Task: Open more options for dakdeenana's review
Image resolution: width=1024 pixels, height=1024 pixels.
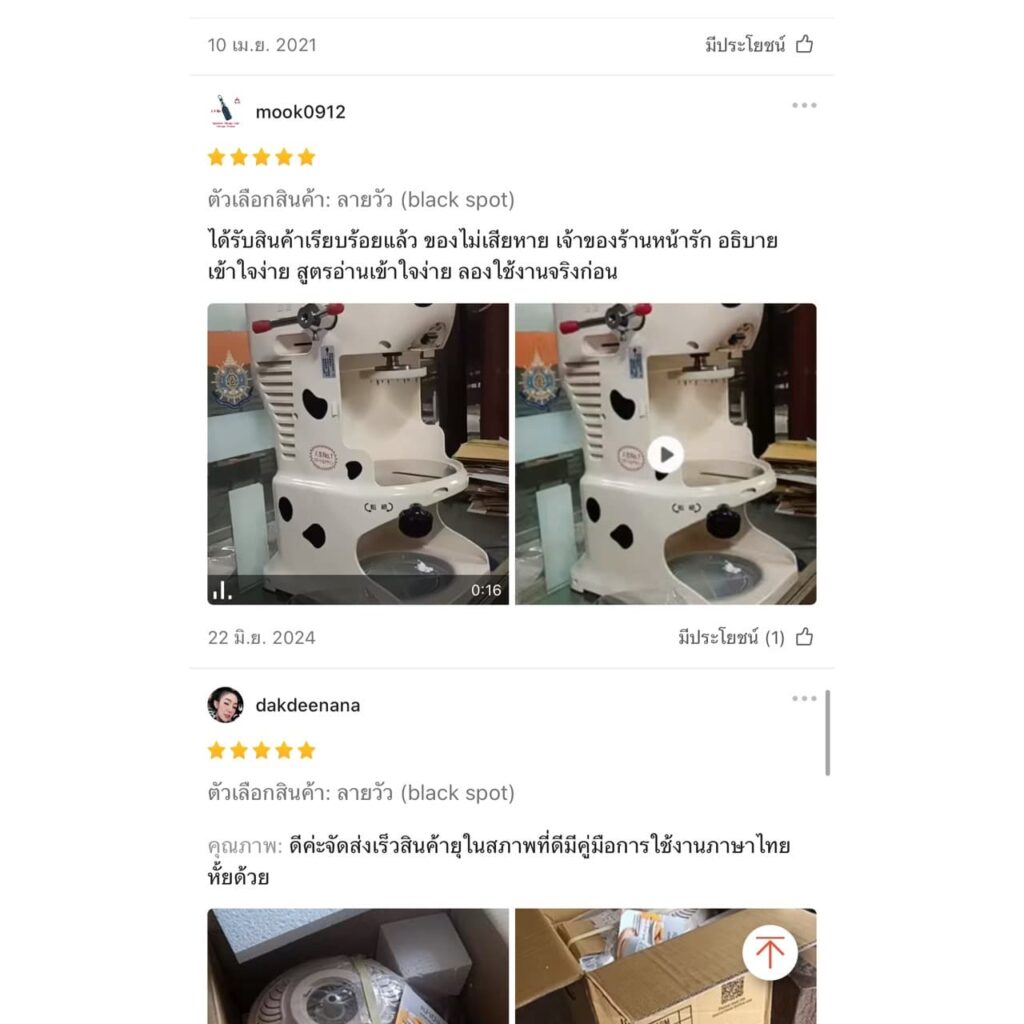Action: point(804,699)
